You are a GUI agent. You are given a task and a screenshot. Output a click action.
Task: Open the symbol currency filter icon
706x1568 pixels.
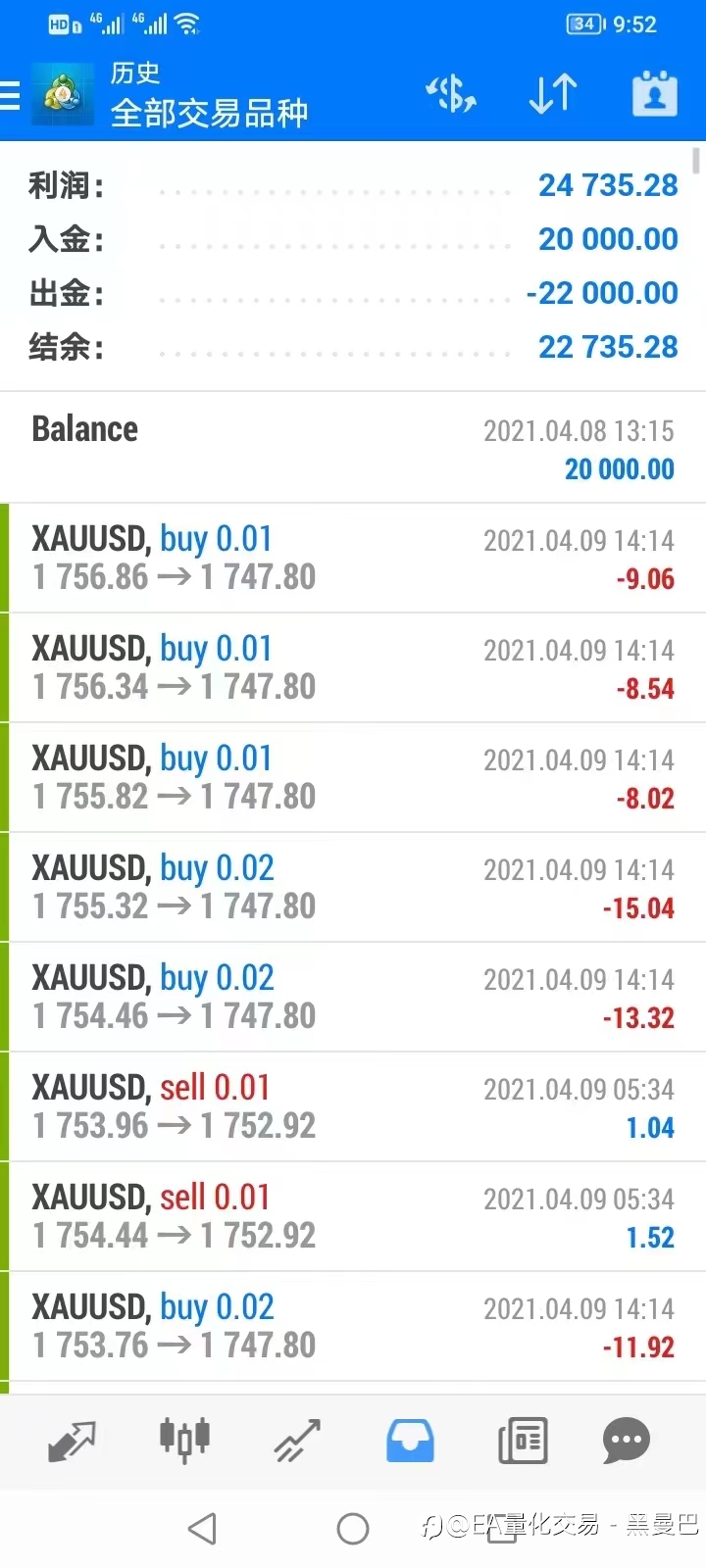point(451,94)
